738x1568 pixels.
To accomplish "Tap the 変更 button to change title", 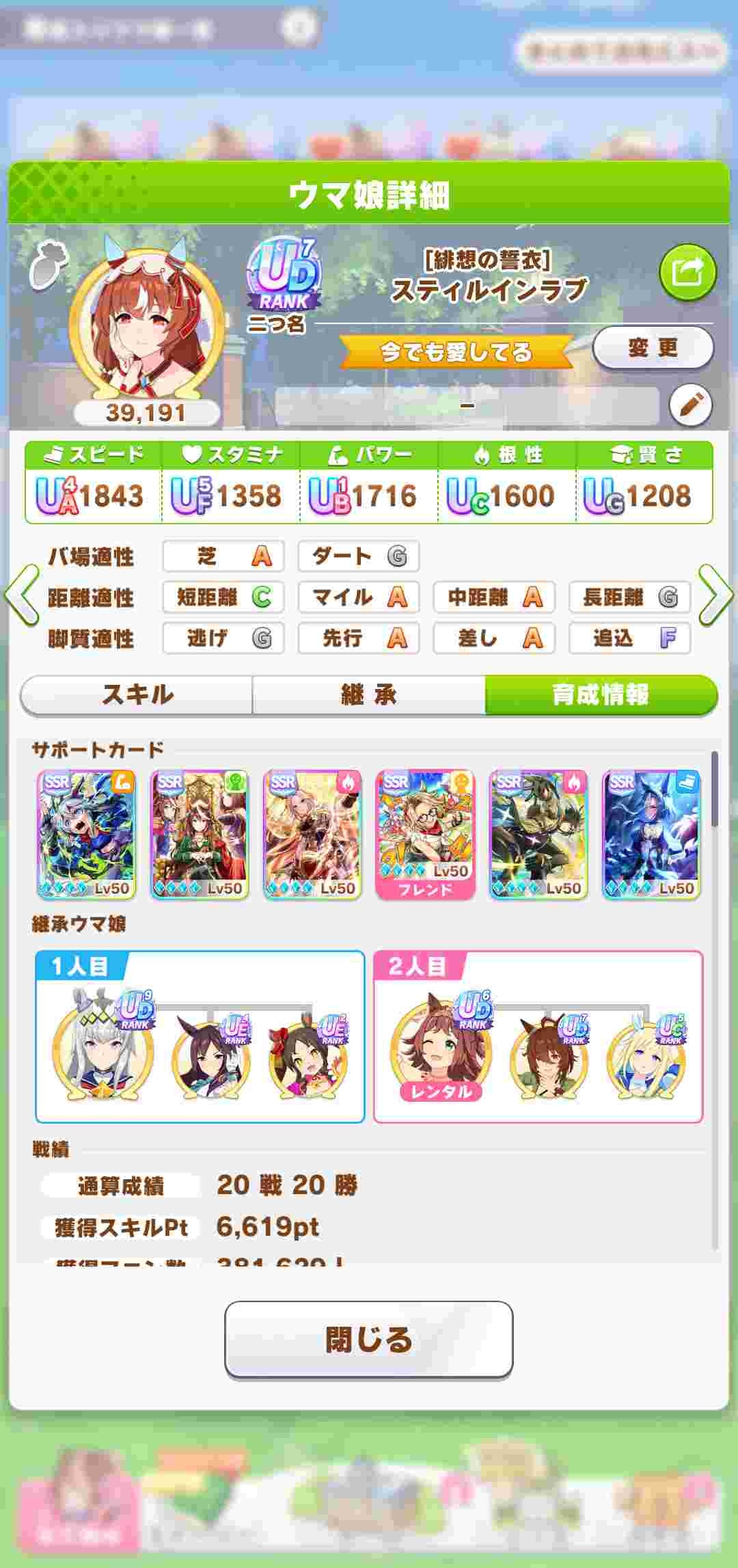I will click(x=653, y=348).
